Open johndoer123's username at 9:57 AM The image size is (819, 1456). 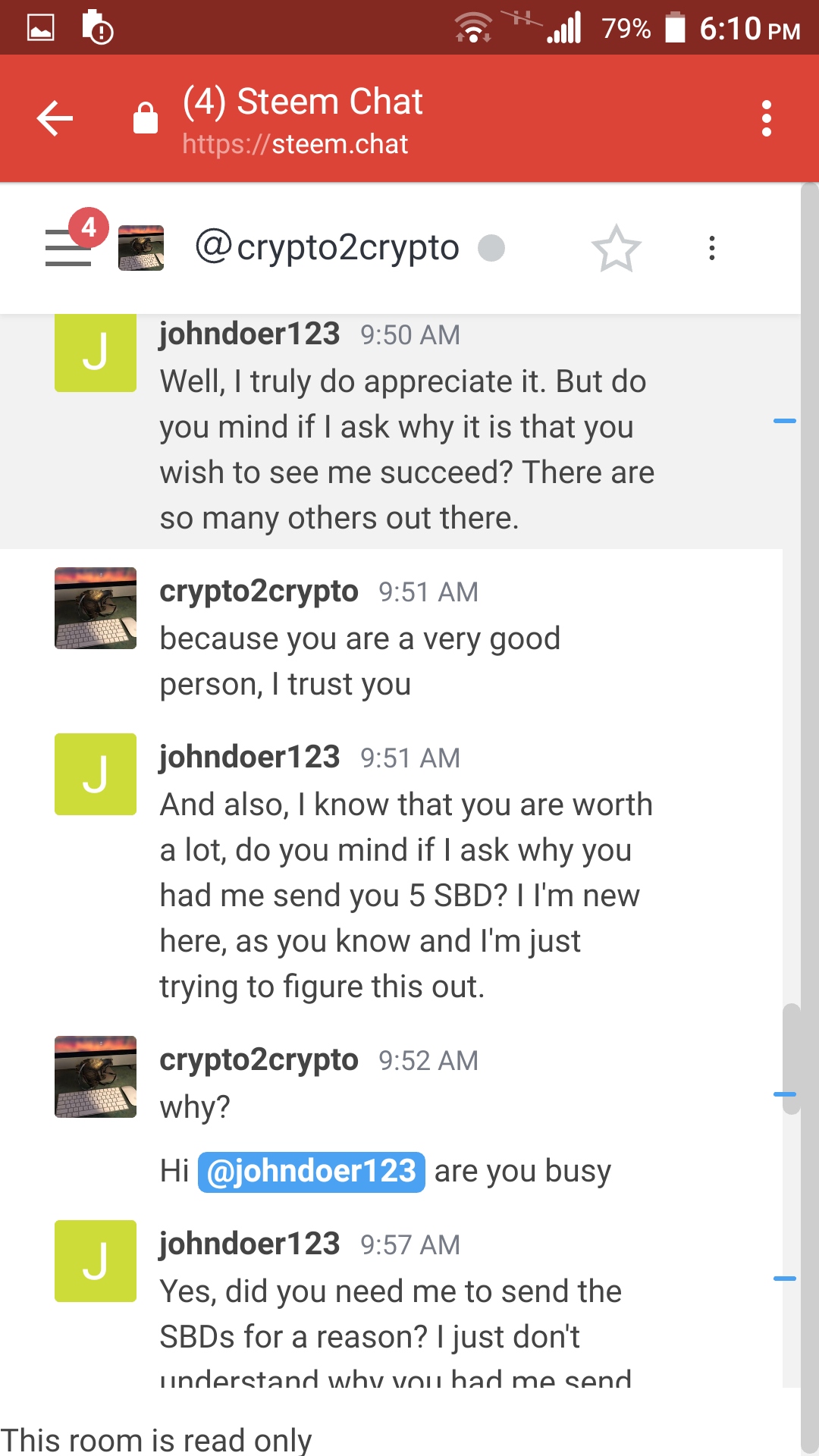pyautogui.click(x=249, y=1244)
